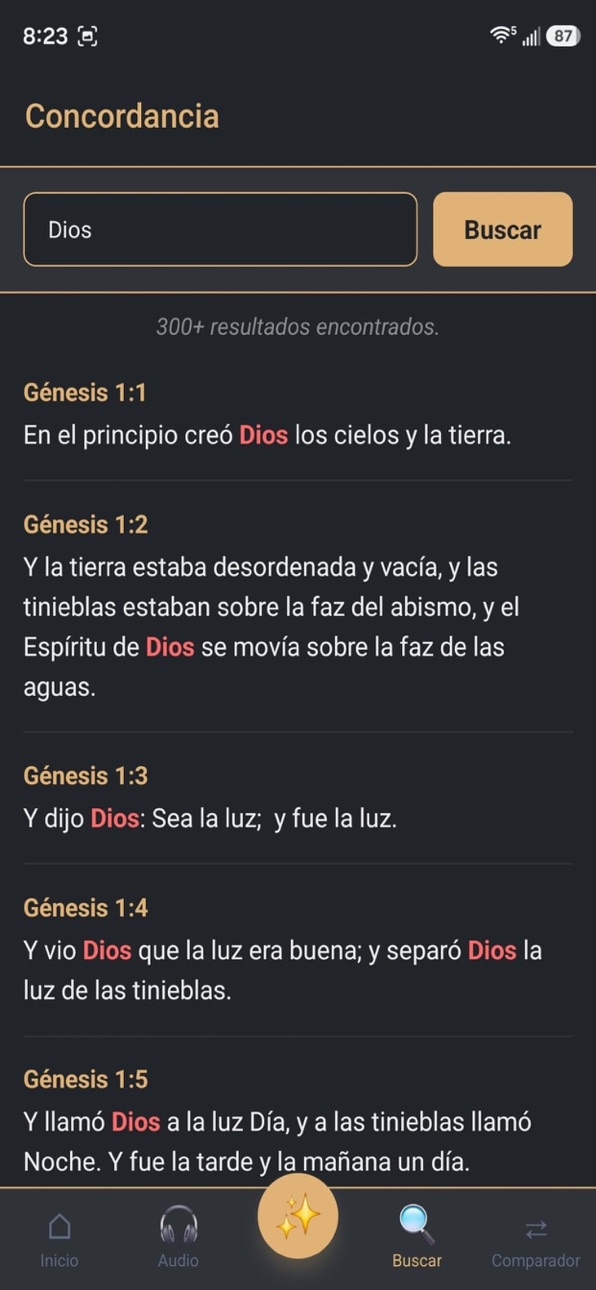Hit the Buscar button

[502, 229]
